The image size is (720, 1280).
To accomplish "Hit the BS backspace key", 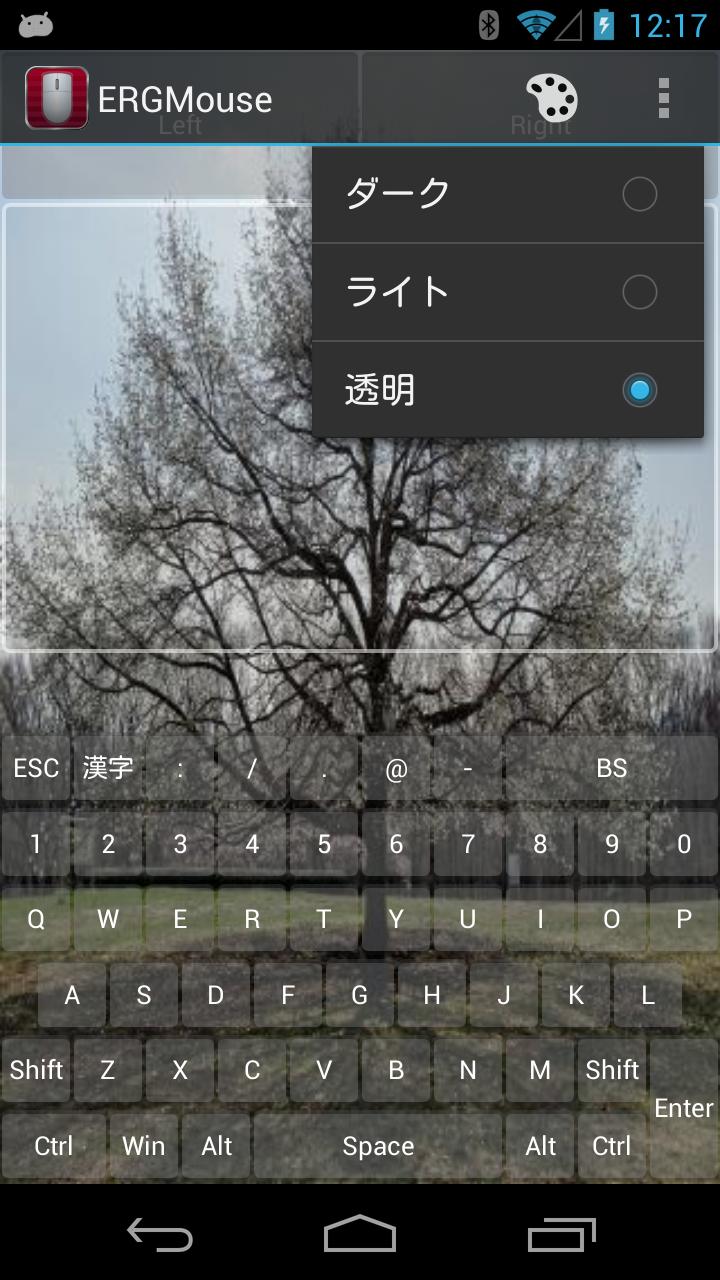I will (x=611, y=768).
